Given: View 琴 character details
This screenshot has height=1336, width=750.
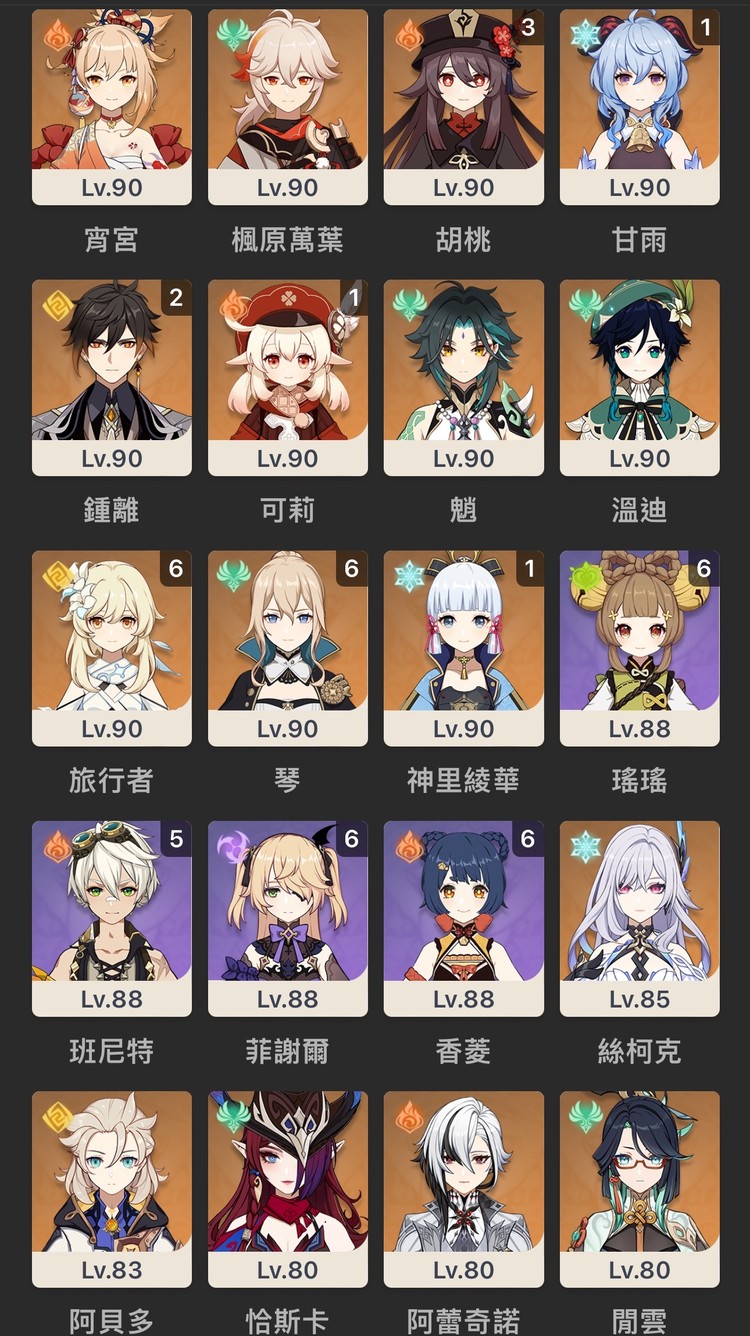Looking at the screenshot, I should coord(287,647).
